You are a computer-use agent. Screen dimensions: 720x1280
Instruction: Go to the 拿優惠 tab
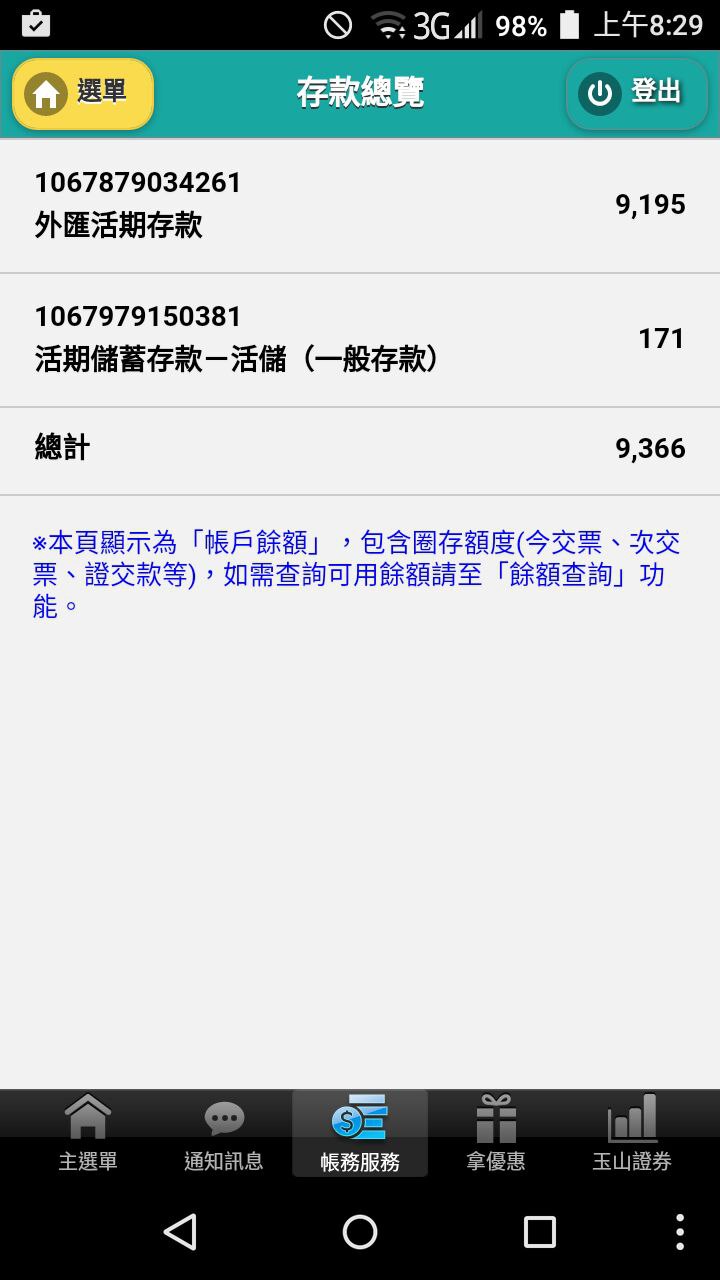coord(496,1133)
